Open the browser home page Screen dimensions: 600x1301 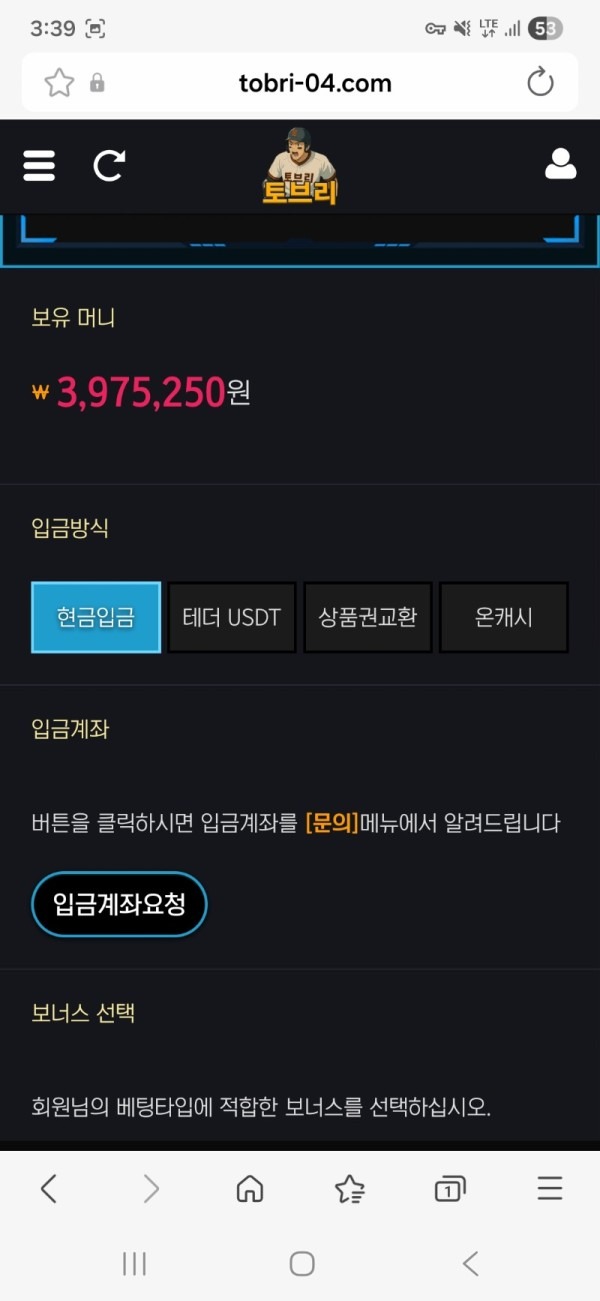pyautogui.click(x=249, y=1188)
